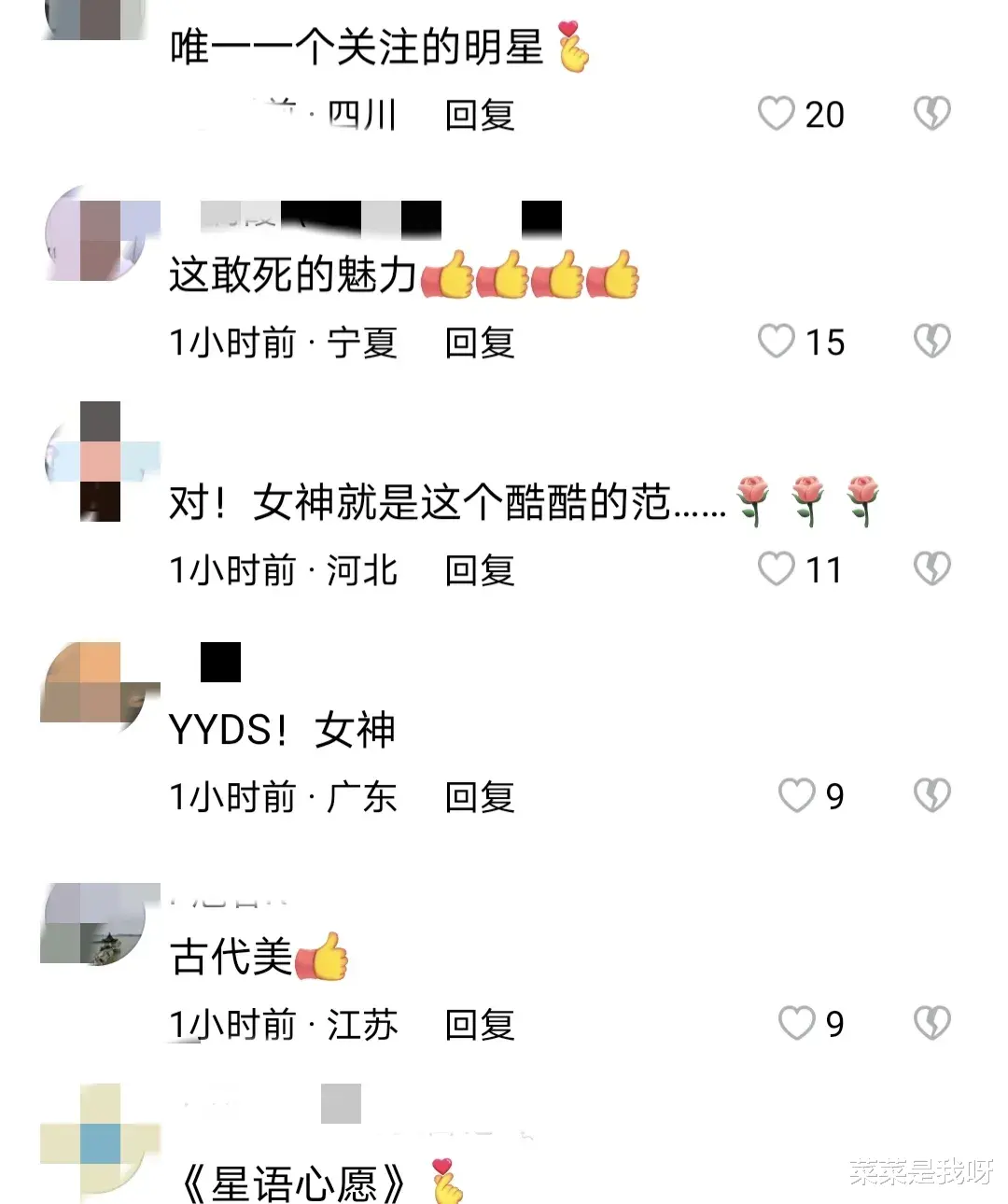Click the broken-heart icon on the Jiangsu comment
Image resolution: width=1008 pixels, height=1204 pixels.
coord(932,1023)
